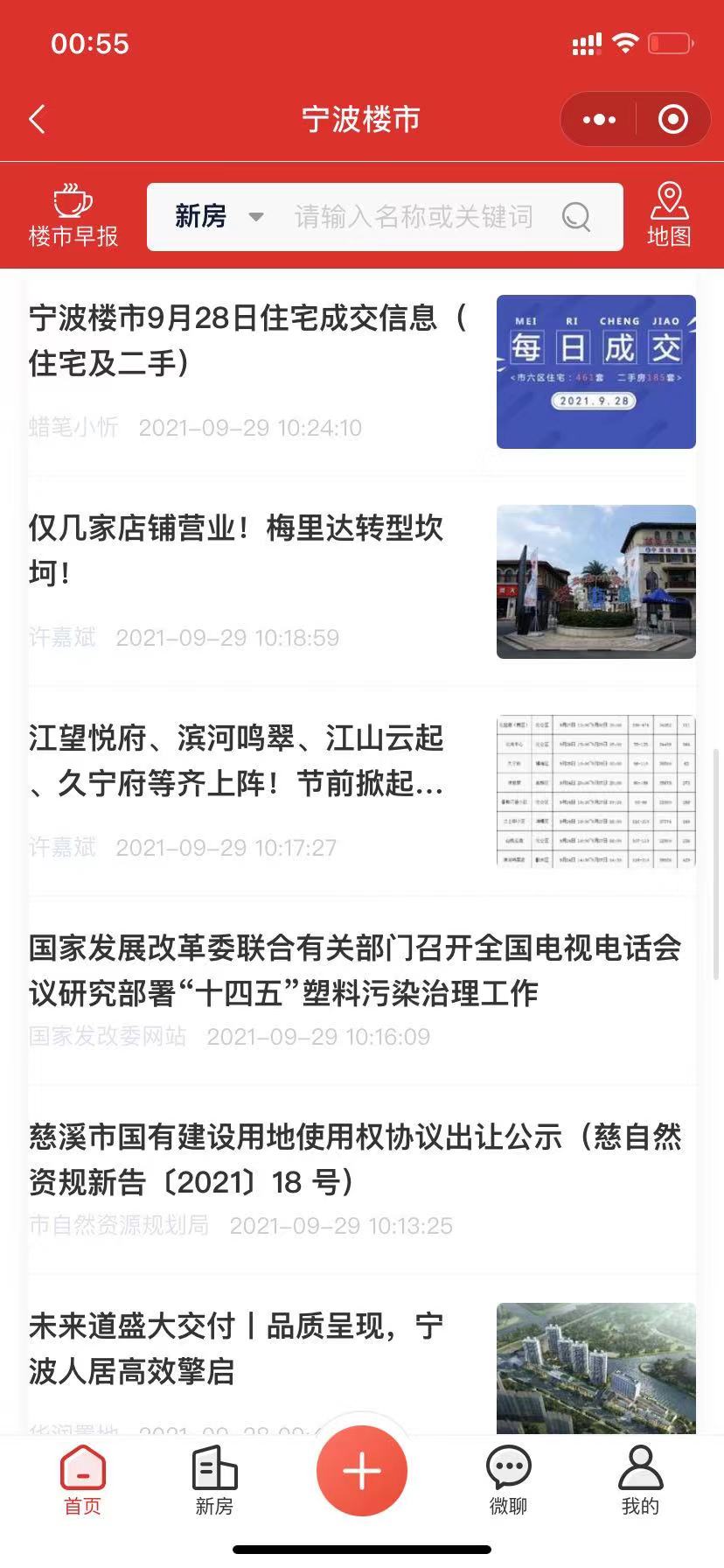Expand the 新房 dropdown selector
This screenshot has width=724, height=1568.
(219, 216)
